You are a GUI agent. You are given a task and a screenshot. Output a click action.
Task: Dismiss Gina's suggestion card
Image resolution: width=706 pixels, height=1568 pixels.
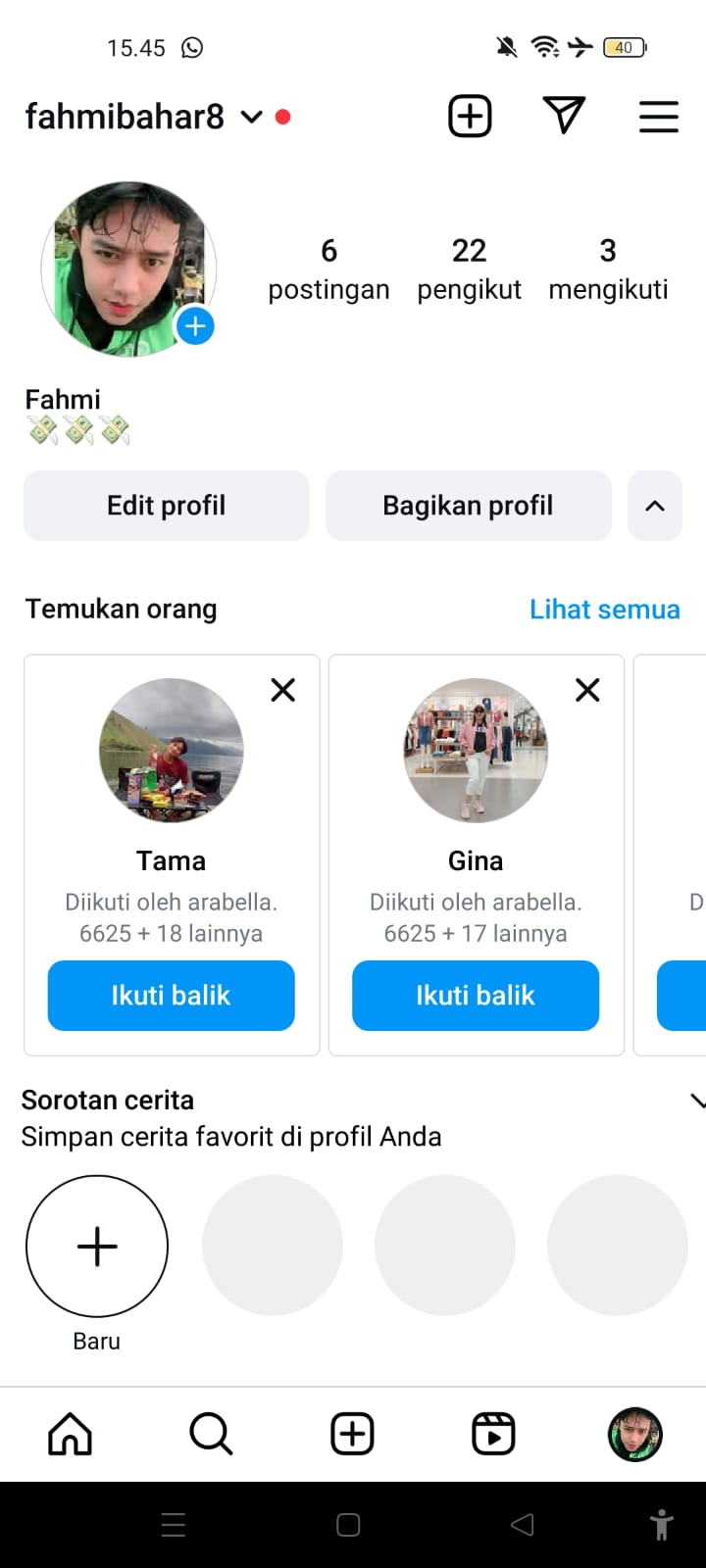[x=587, y=690]
